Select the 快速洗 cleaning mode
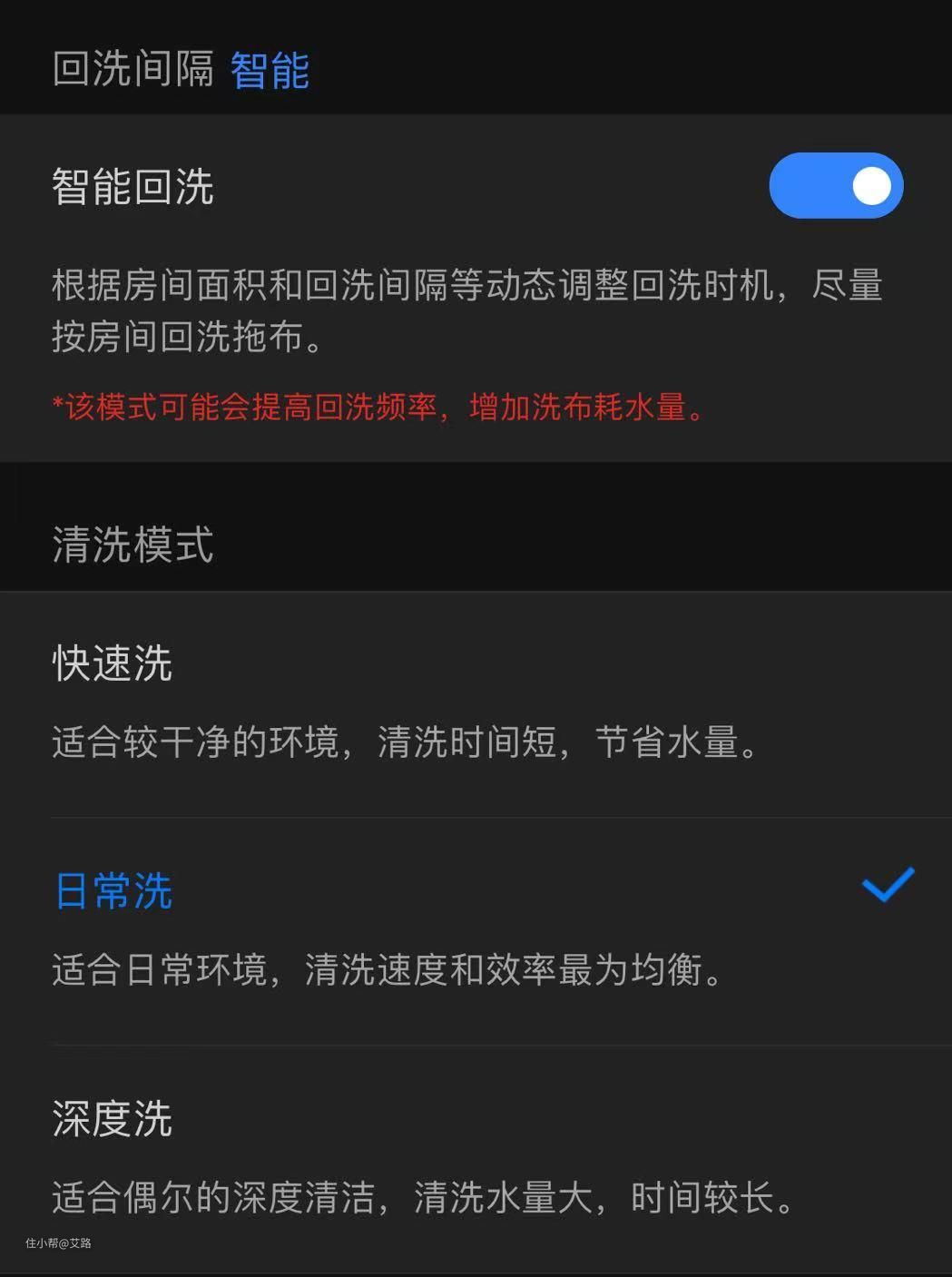Image resolution: width=952 pixels, height=1277 pixels. click(113, 664)
